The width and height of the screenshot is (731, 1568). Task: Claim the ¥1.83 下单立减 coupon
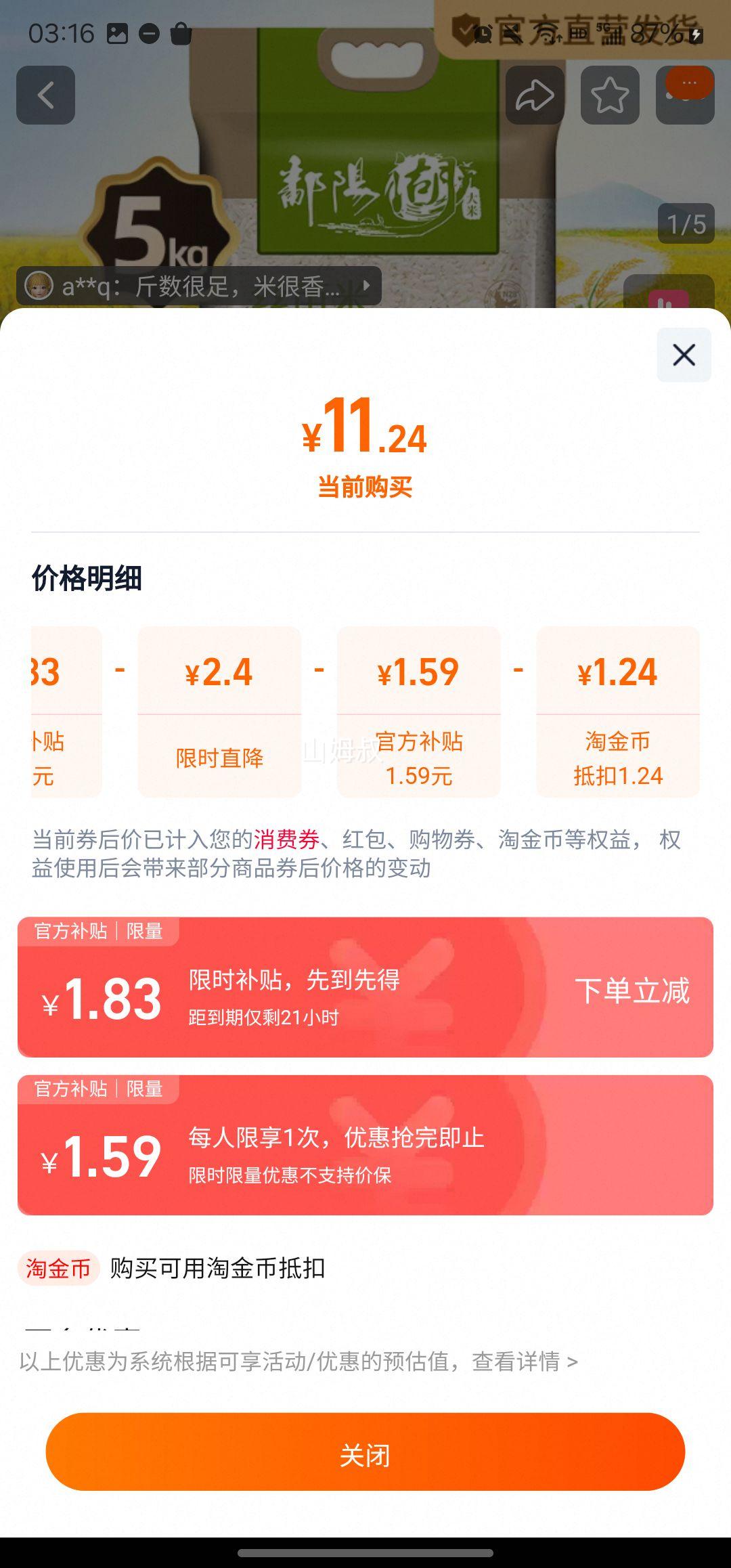click(632, 990)
